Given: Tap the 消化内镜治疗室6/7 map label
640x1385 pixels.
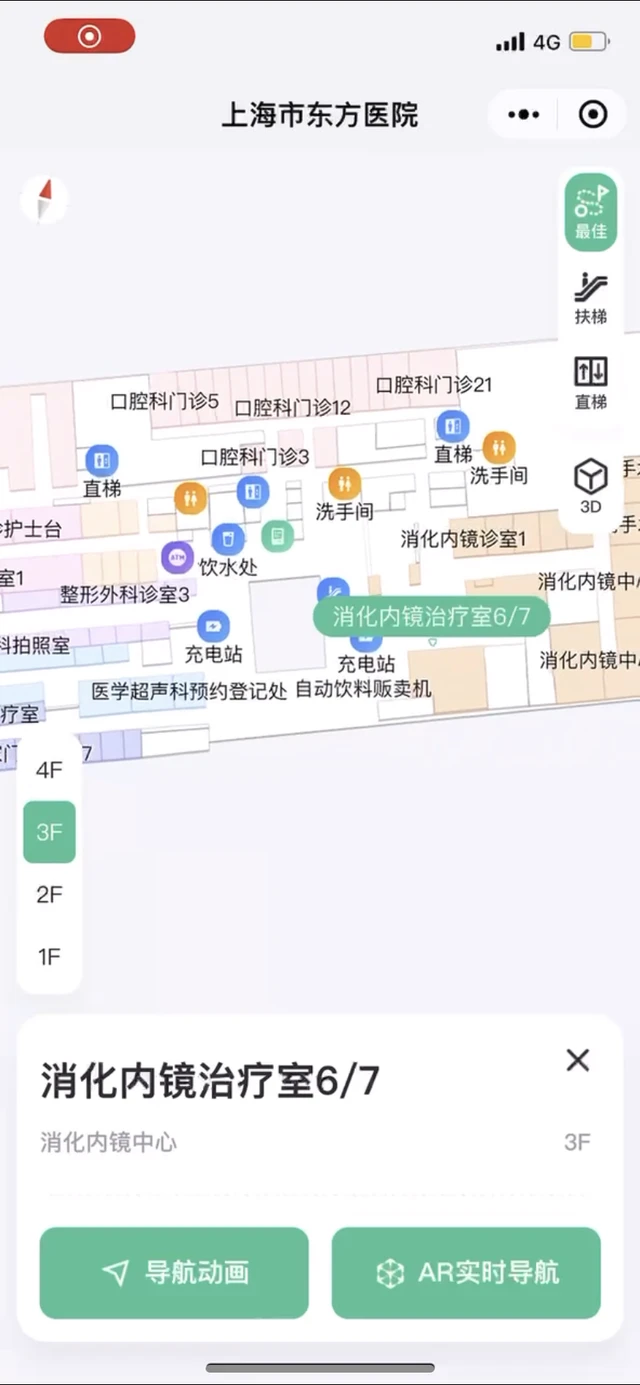Looking at the screenshot, I should [x=431, y=616].
